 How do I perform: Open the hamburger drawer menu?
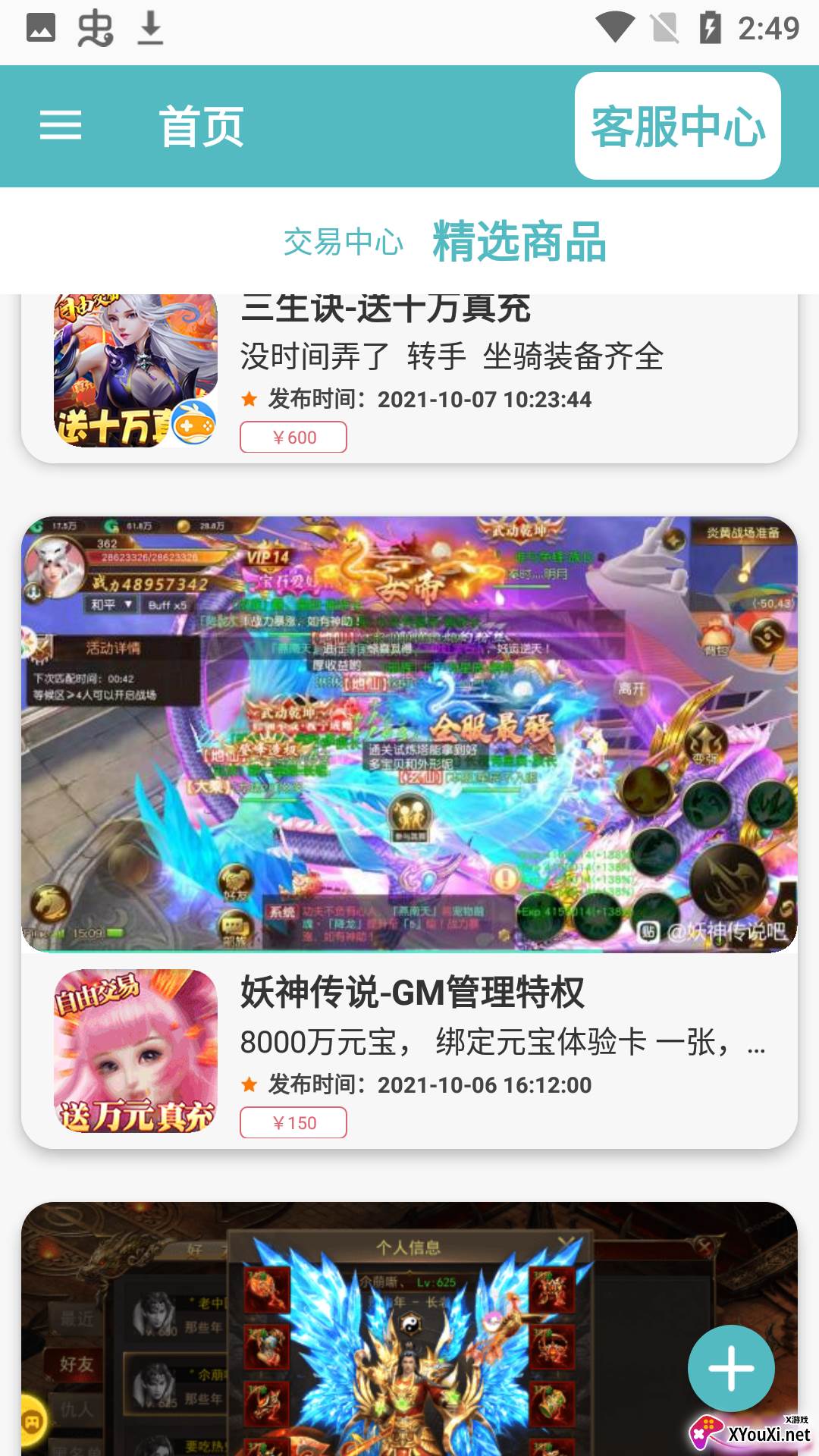tap(61, 125)
